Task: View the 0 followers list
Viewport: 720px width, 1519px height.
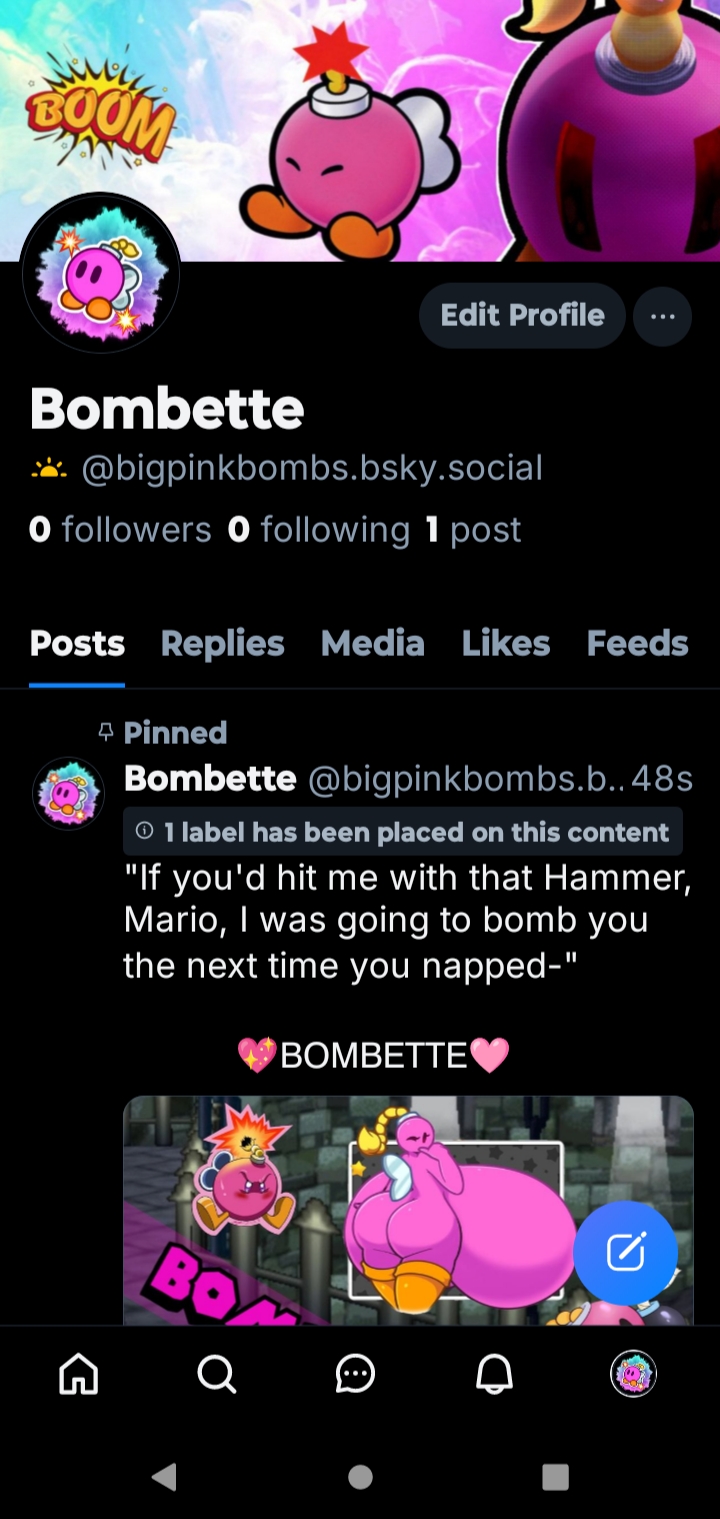Action: click(x=120, y=529)
